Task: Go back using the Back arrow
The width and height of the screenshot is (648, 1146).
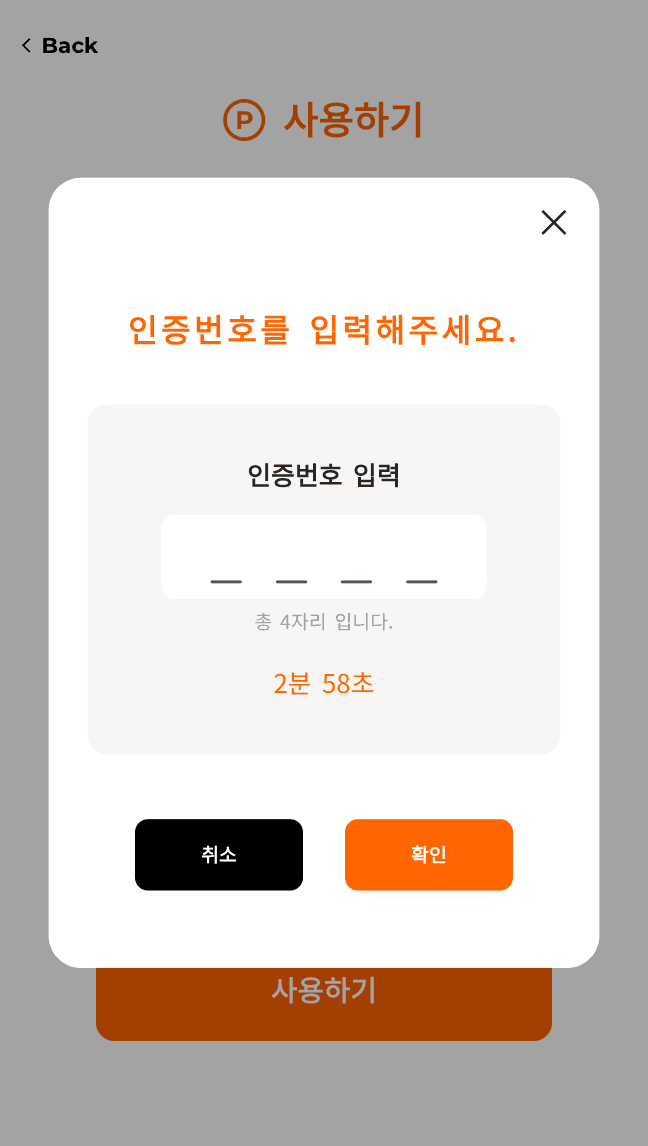Action: click(x=58, y=46)
